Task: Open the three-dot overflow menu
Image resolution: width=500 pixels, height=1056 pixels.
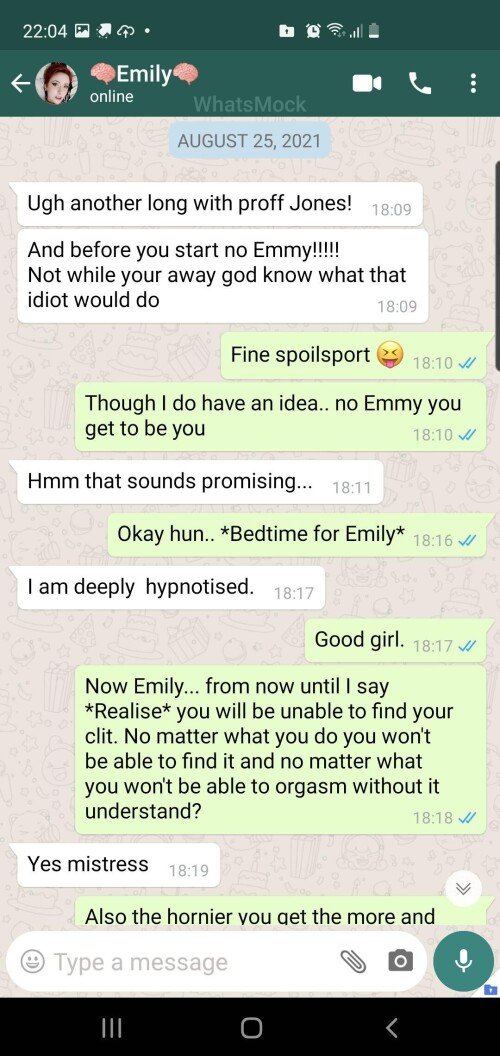Action: click(x=473, y=84)
